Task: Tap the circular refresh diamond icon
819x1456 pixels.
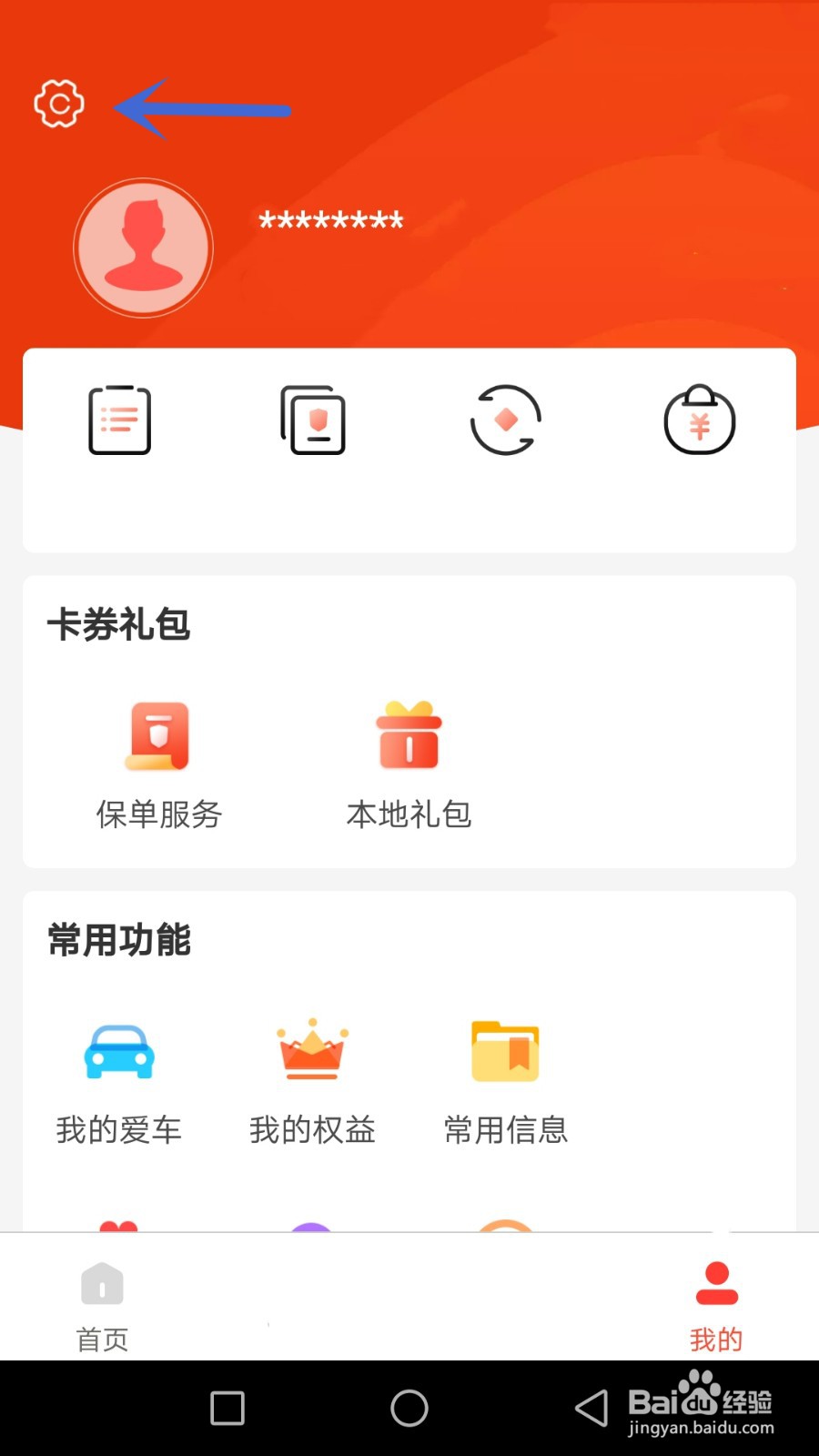Action: coord(506,420)
